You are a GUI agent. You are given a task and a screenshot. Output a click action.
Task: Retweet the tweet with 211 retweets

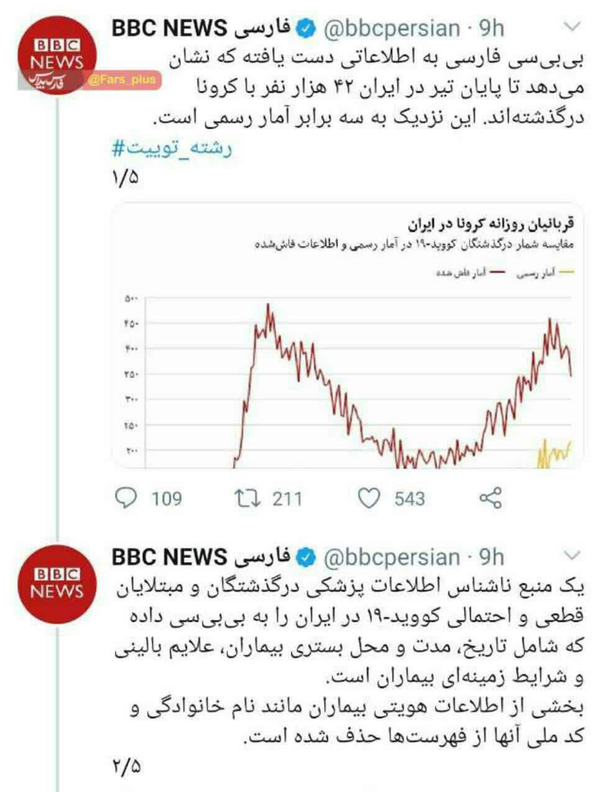pyautogui.click(x=246, y=497)
